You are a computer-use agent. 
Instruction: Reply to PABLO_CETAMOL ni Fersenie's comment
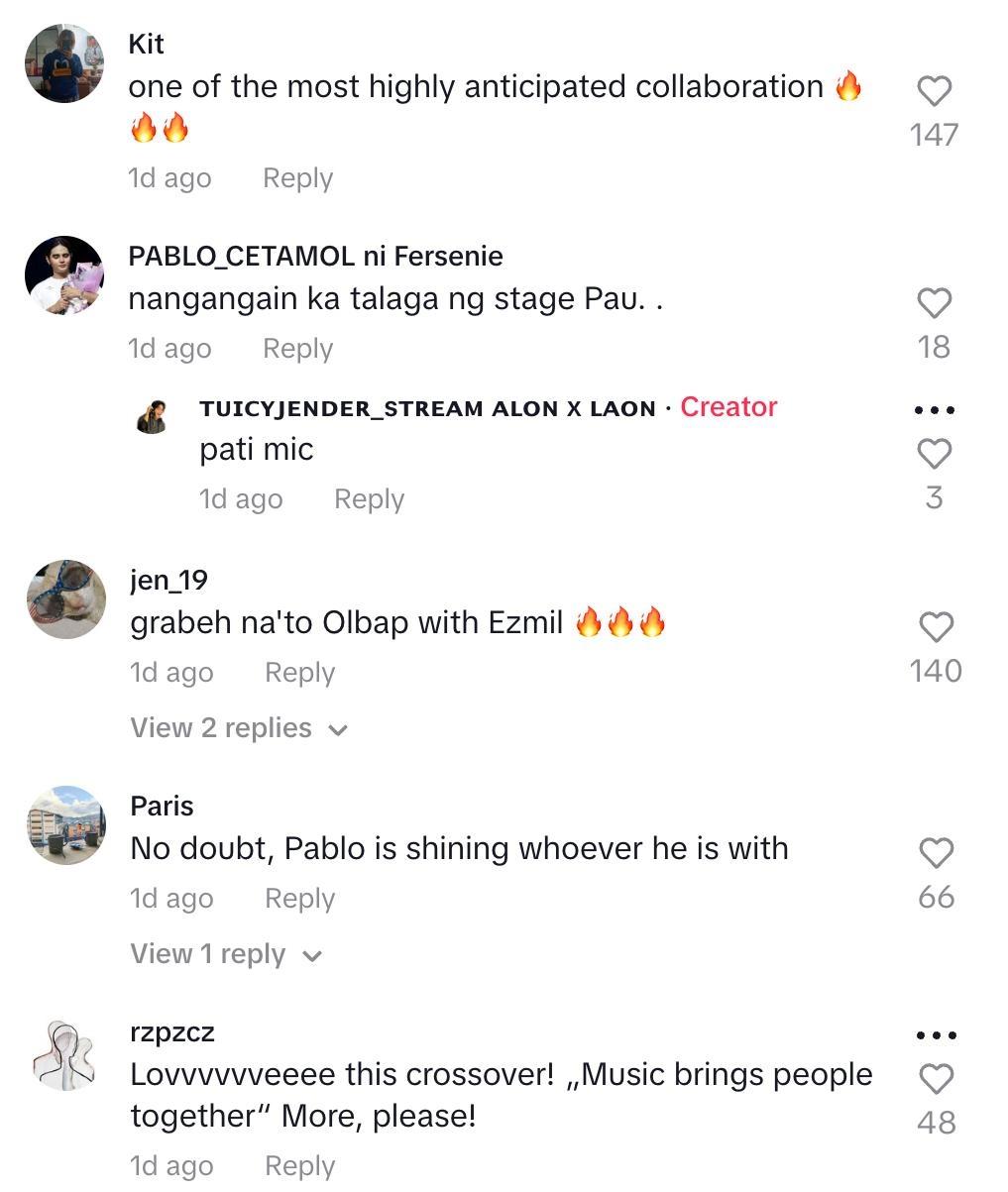tap(297, 349)
